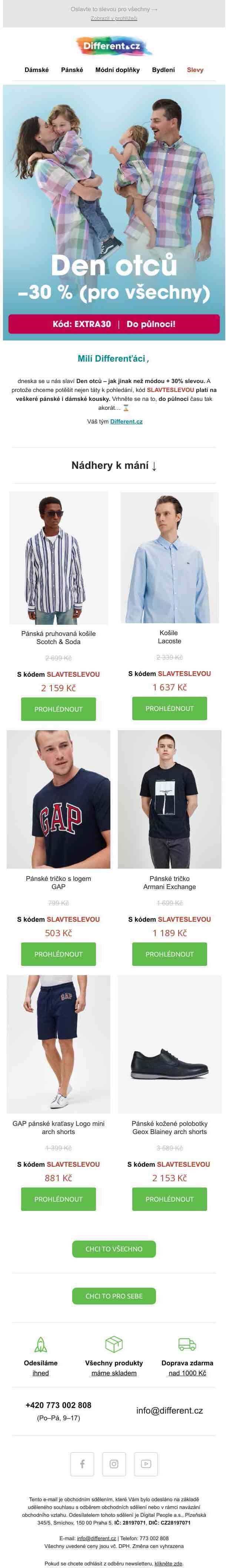Tap Prohlédnout under the Lacoste shirt
Viewport: 226px width, 1568px height.
coord(170,709)
